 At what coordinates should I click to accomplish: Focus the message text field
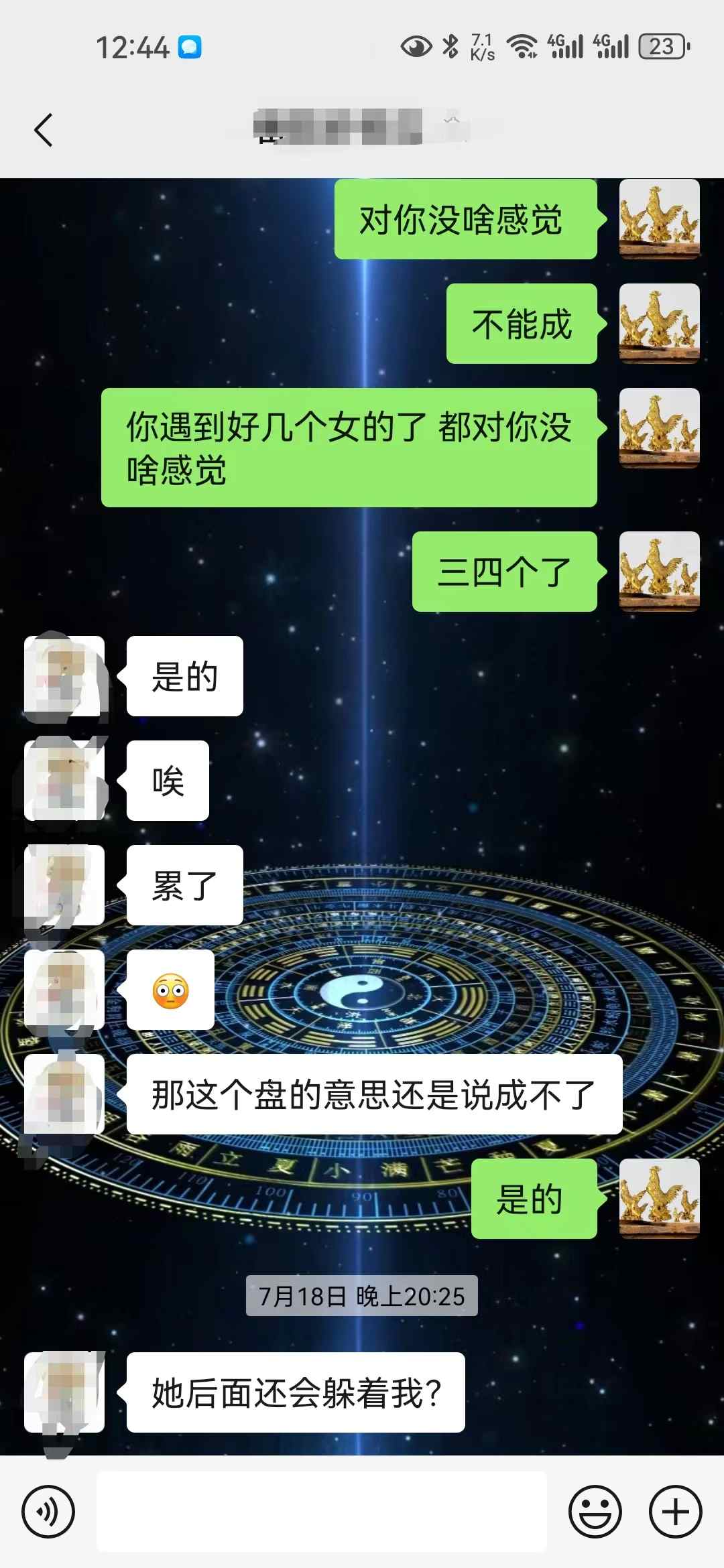click(x=322, y=1512)
